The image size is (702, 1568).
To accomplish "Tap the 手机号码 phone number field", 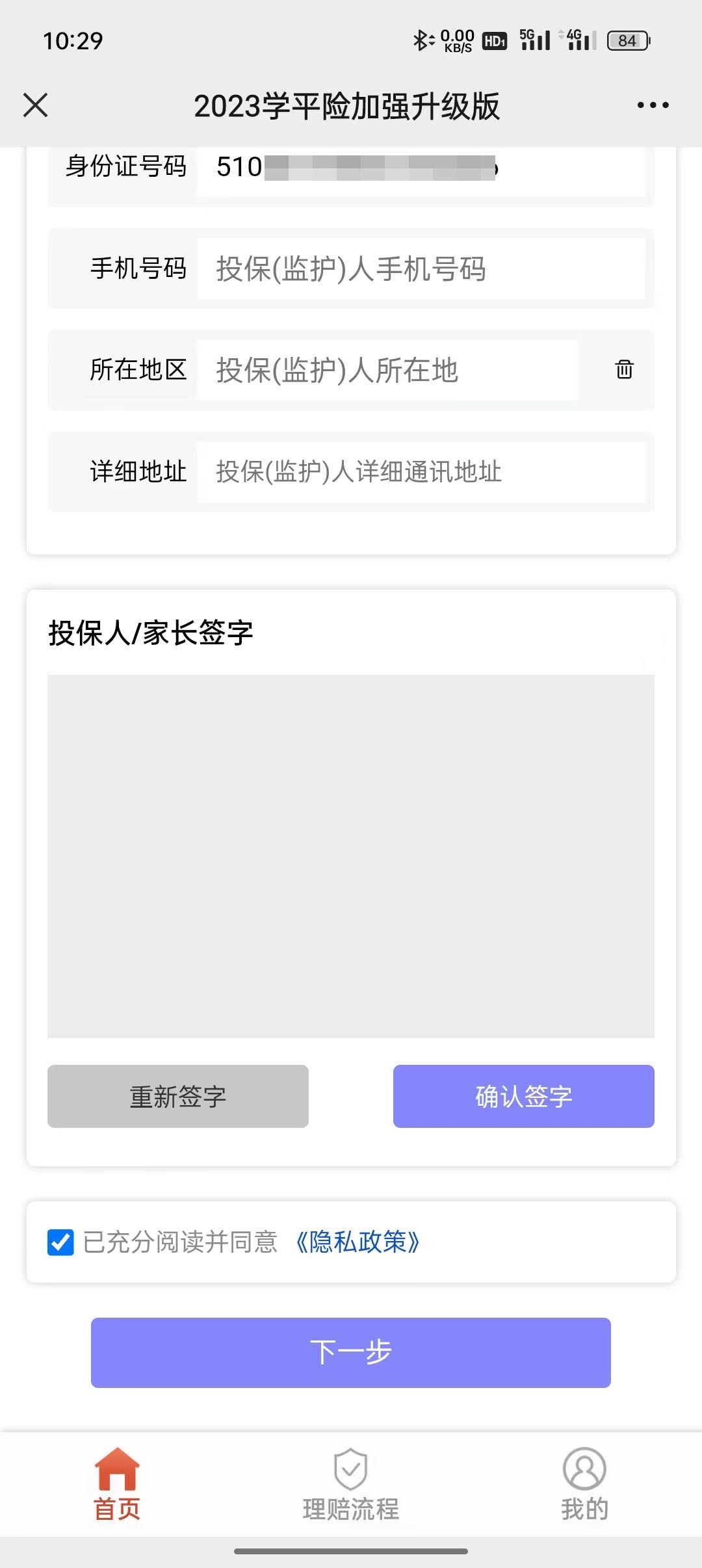I will (421, 268).
